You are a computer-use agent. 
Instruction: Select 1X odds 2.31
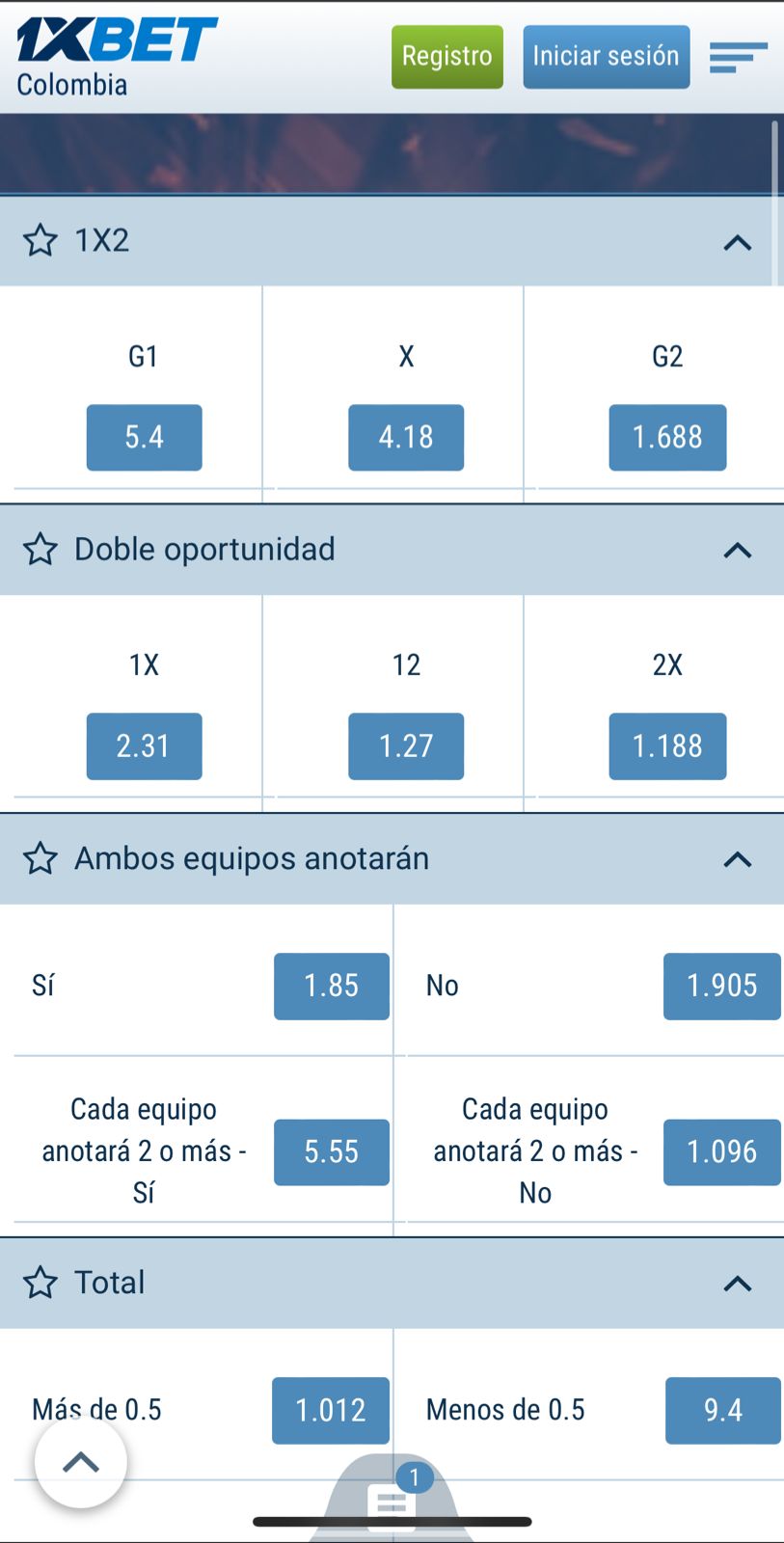tap(145, 746)
